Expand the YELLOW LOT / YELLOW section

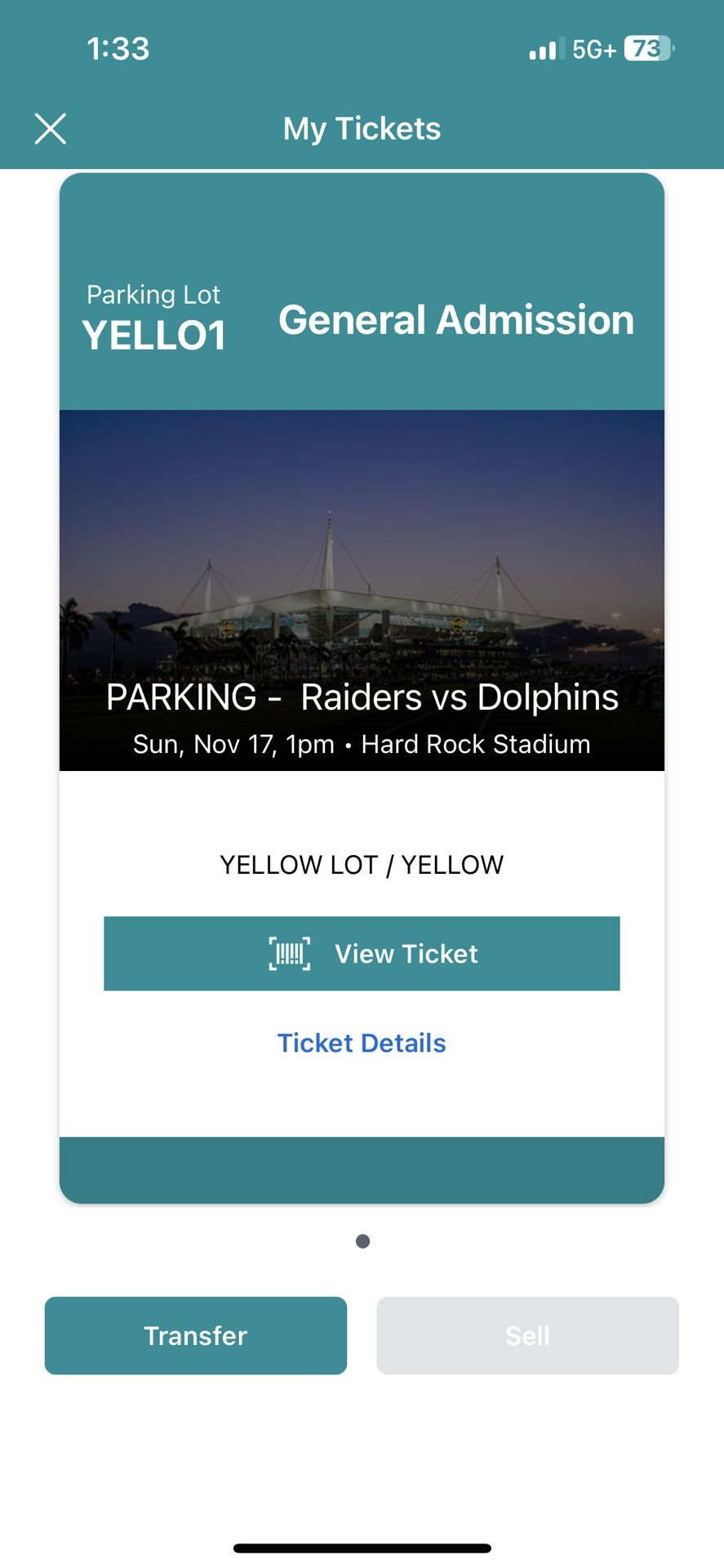pyautogui.click(x=362, y=864)
